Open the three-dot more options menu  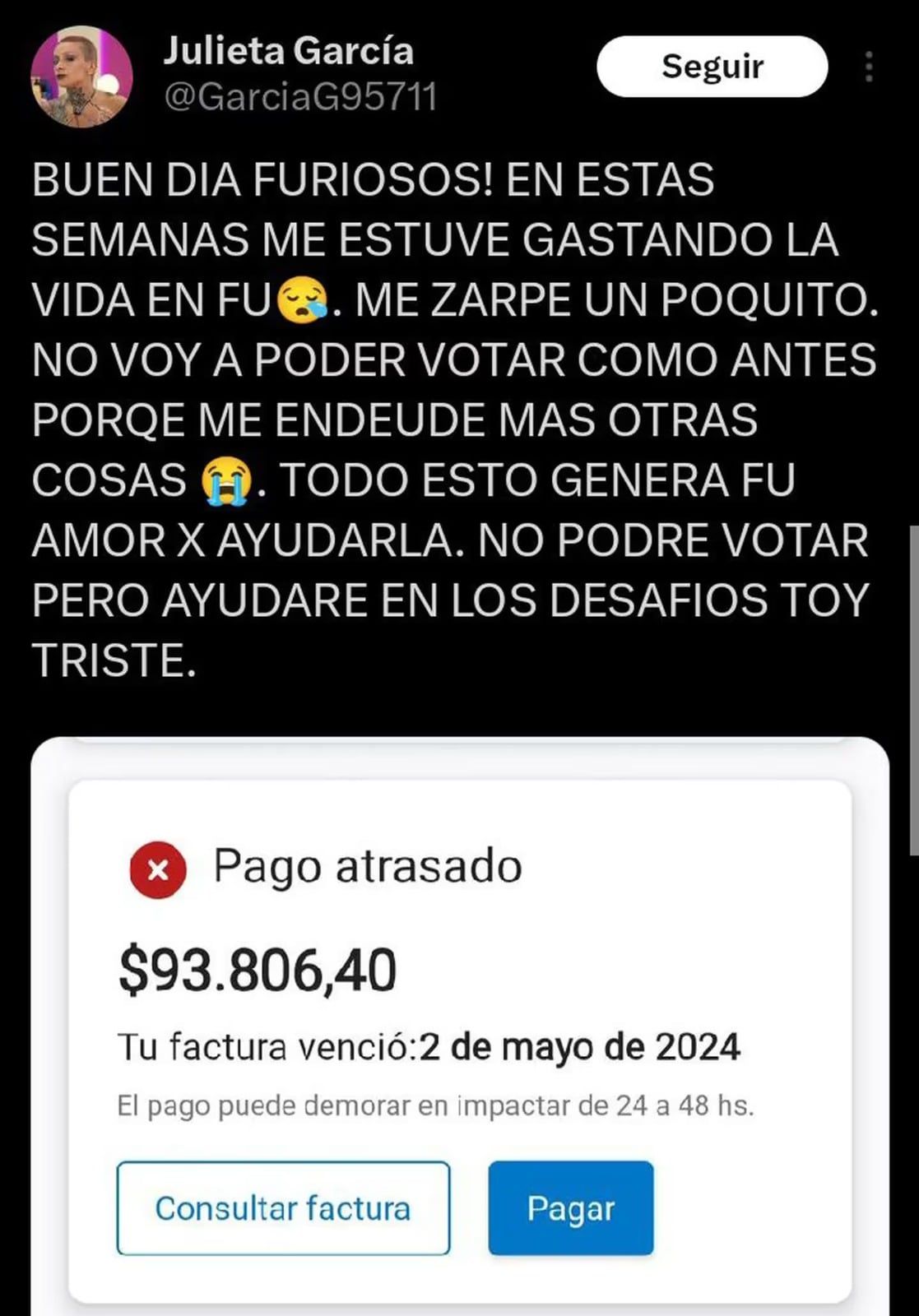[x=870, y=67]
